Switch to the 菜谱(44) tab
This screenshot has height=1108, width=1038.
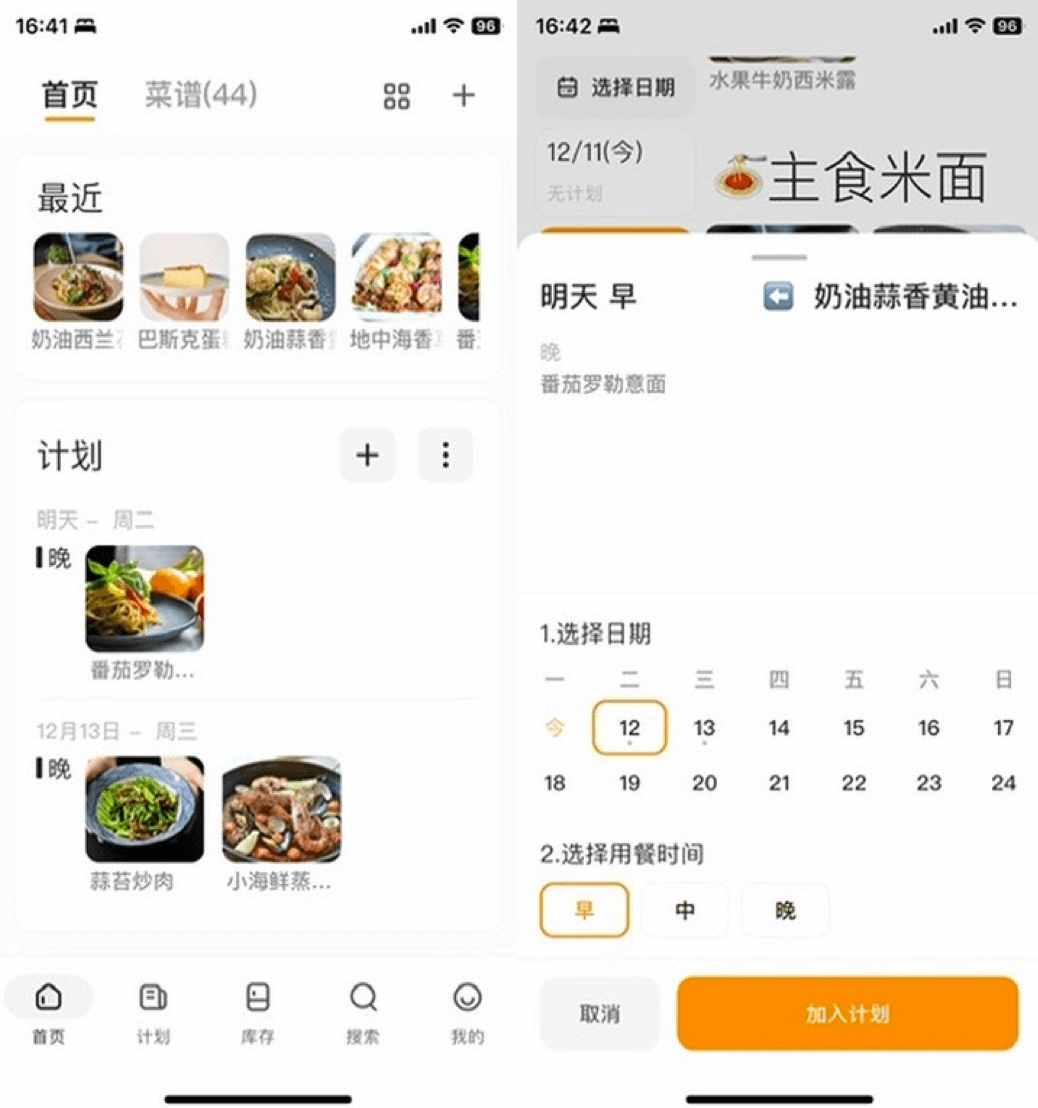pyautogui.click(x=200, y=95)
